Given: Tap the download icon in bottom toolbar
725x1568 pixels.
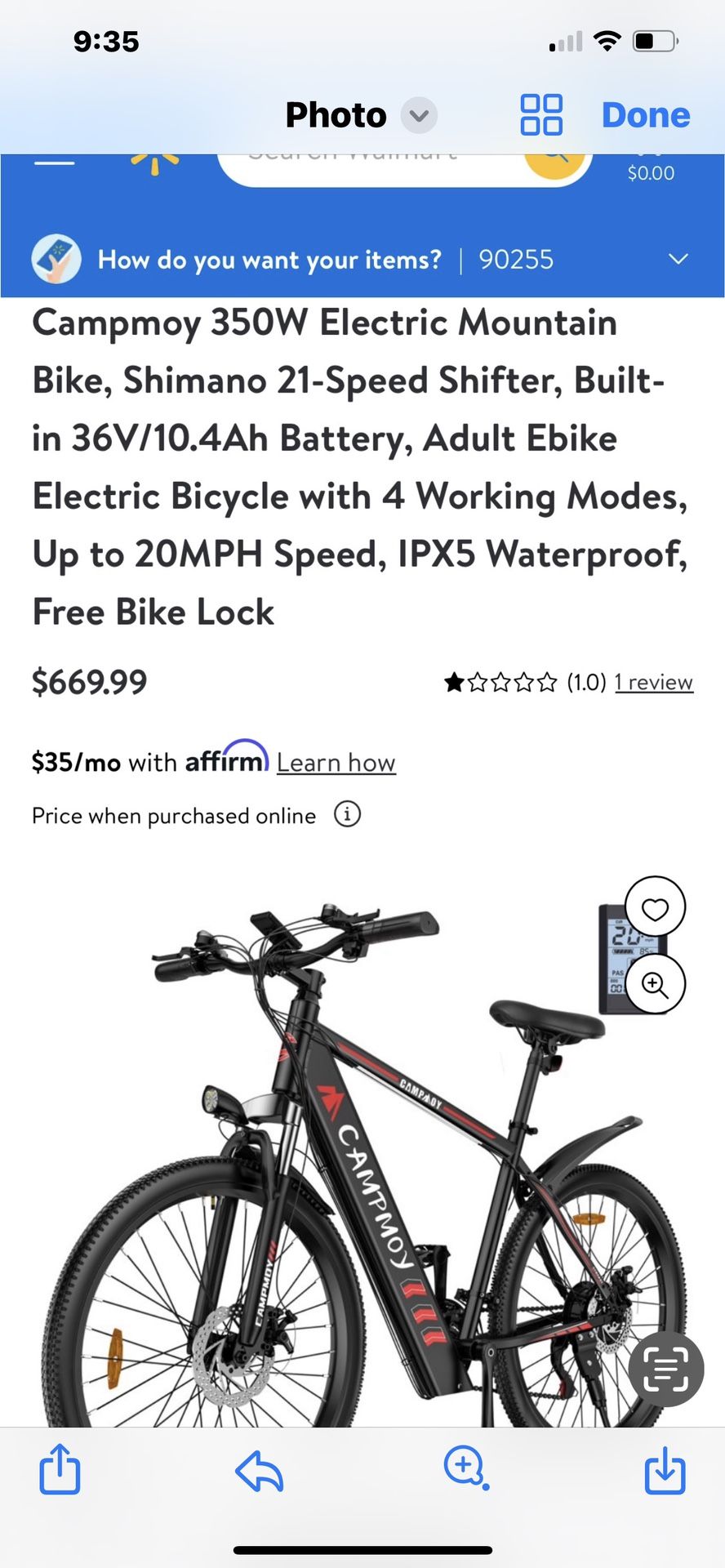Looking at the screenshot, I should (x=666, y=1470).
